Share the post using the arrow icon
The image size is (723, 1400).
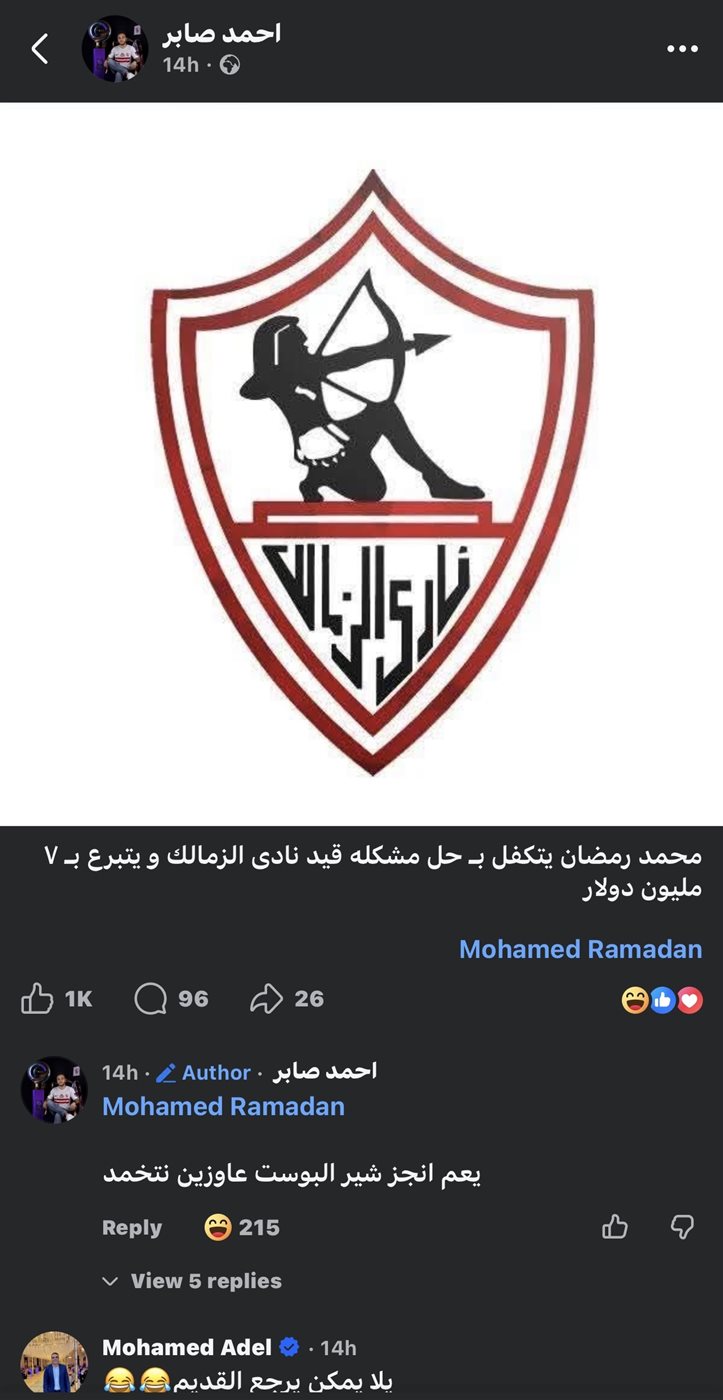point(287,998)
